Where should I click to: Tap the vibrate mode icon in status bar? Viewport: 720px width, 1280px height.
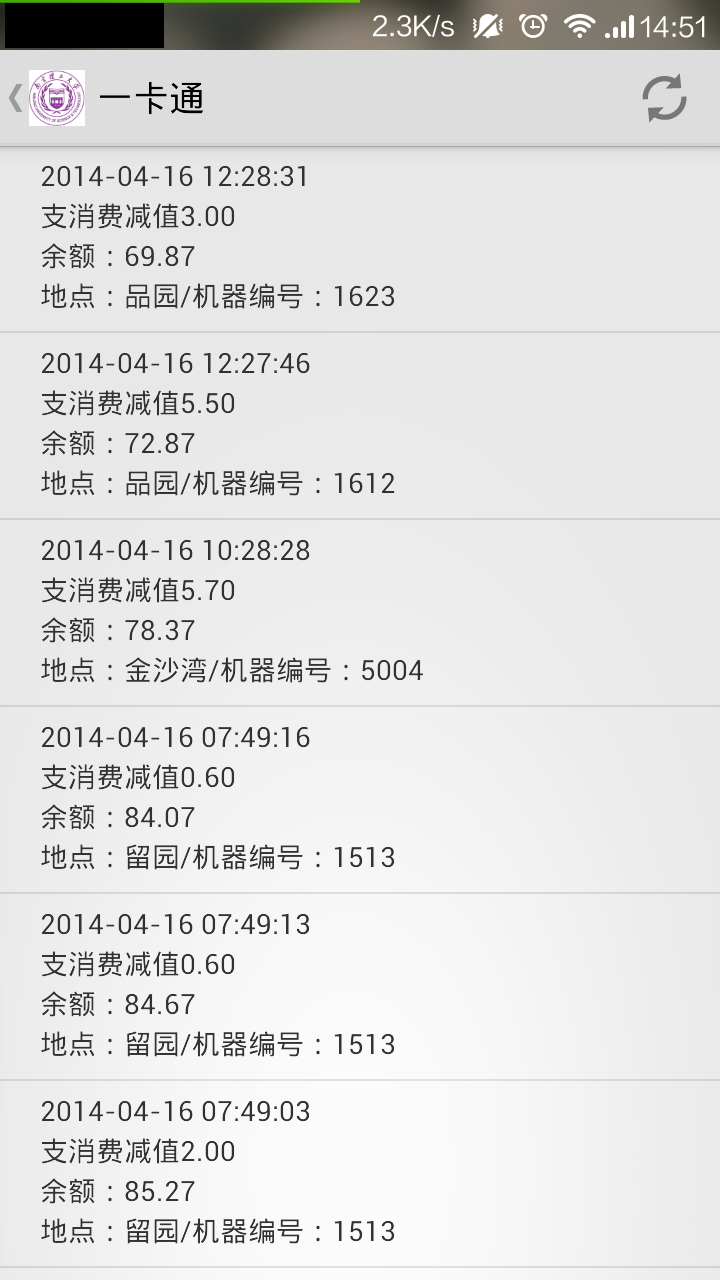tap(484, 27)
